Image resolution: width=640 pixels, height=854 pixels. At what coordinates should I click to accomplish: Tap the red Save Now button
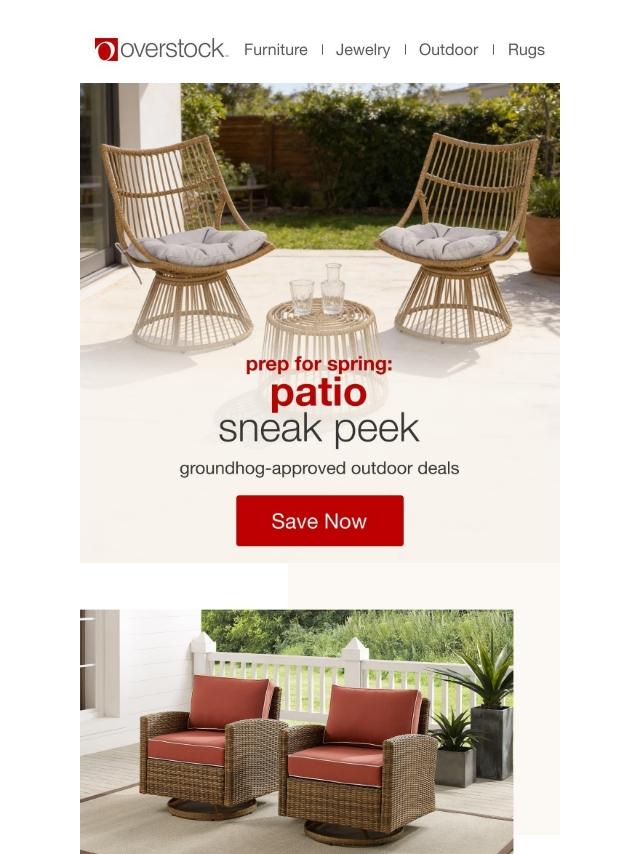point(319,521)
